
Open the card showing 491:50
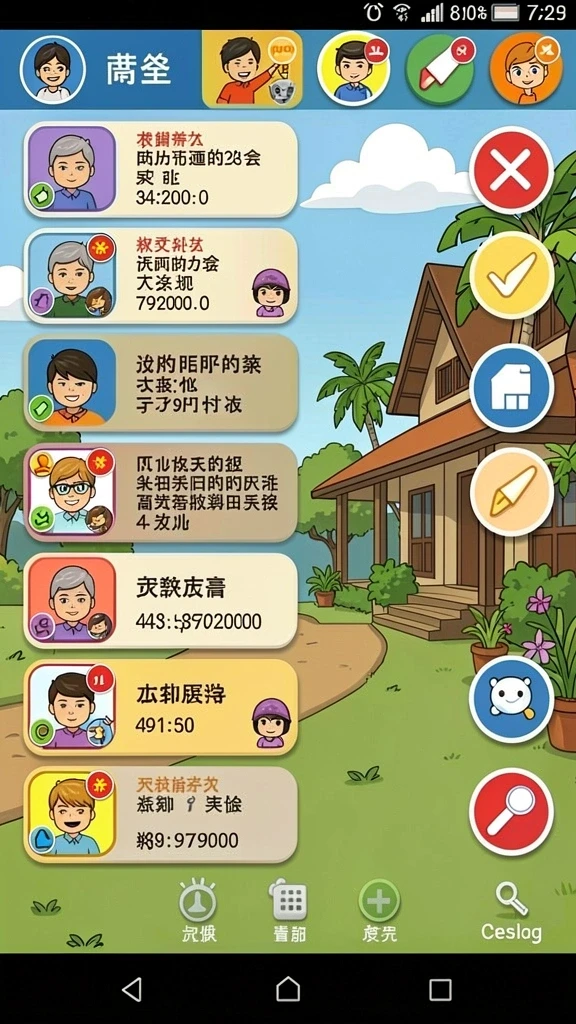pos(161,707)
